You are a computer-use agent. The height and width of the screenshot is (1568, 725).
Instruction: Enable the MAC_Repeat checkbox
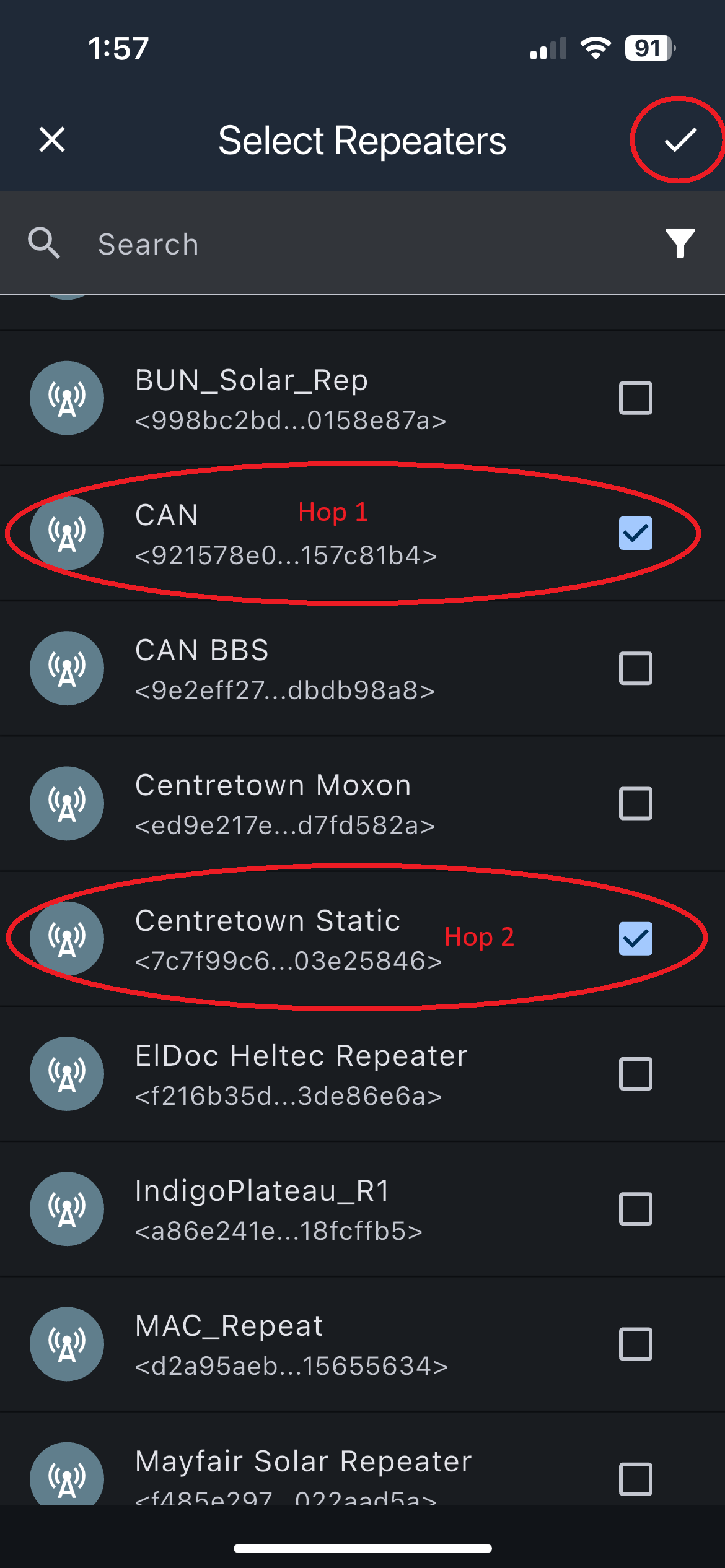[635, 1344]
